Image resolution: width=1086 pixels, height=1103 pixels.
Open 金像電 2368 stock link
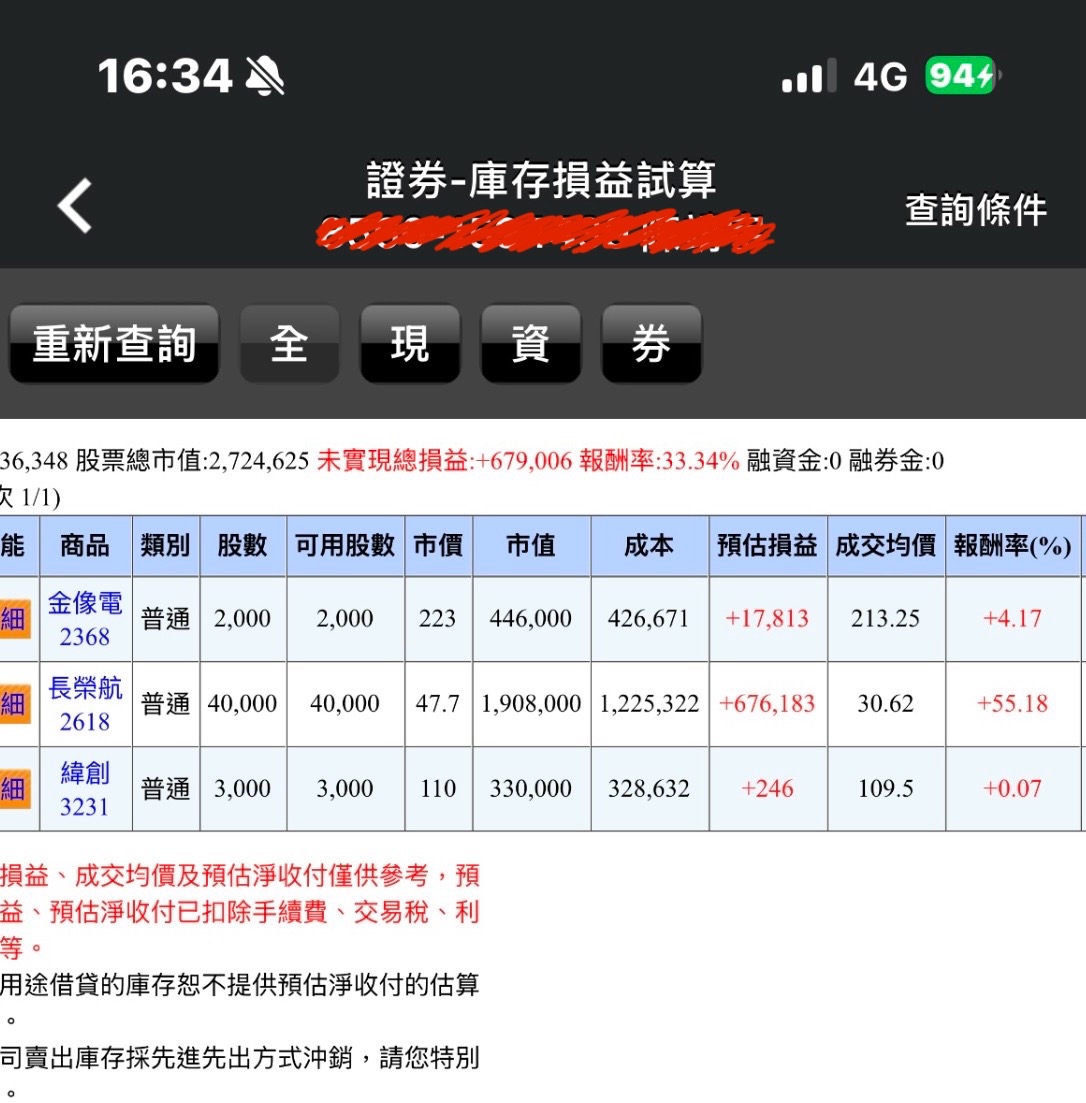click(85, 619)
